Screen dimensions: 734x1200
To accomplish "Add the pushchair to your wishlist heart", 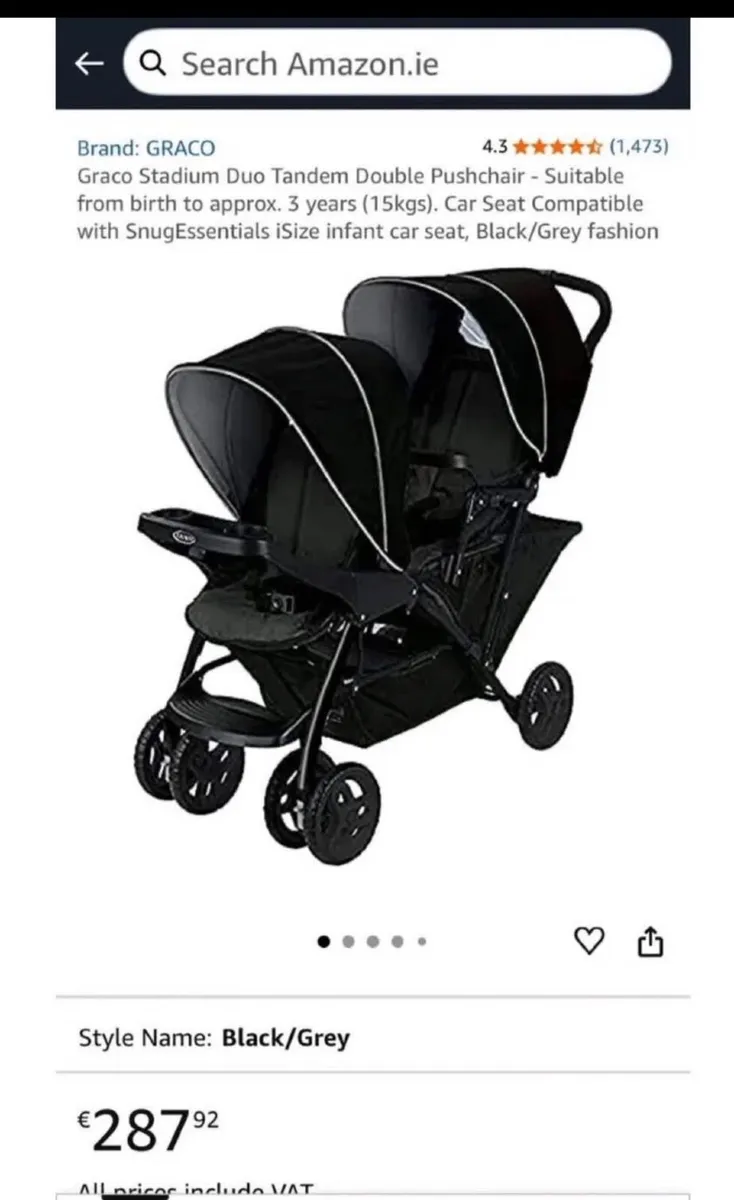I will [589, 940].
